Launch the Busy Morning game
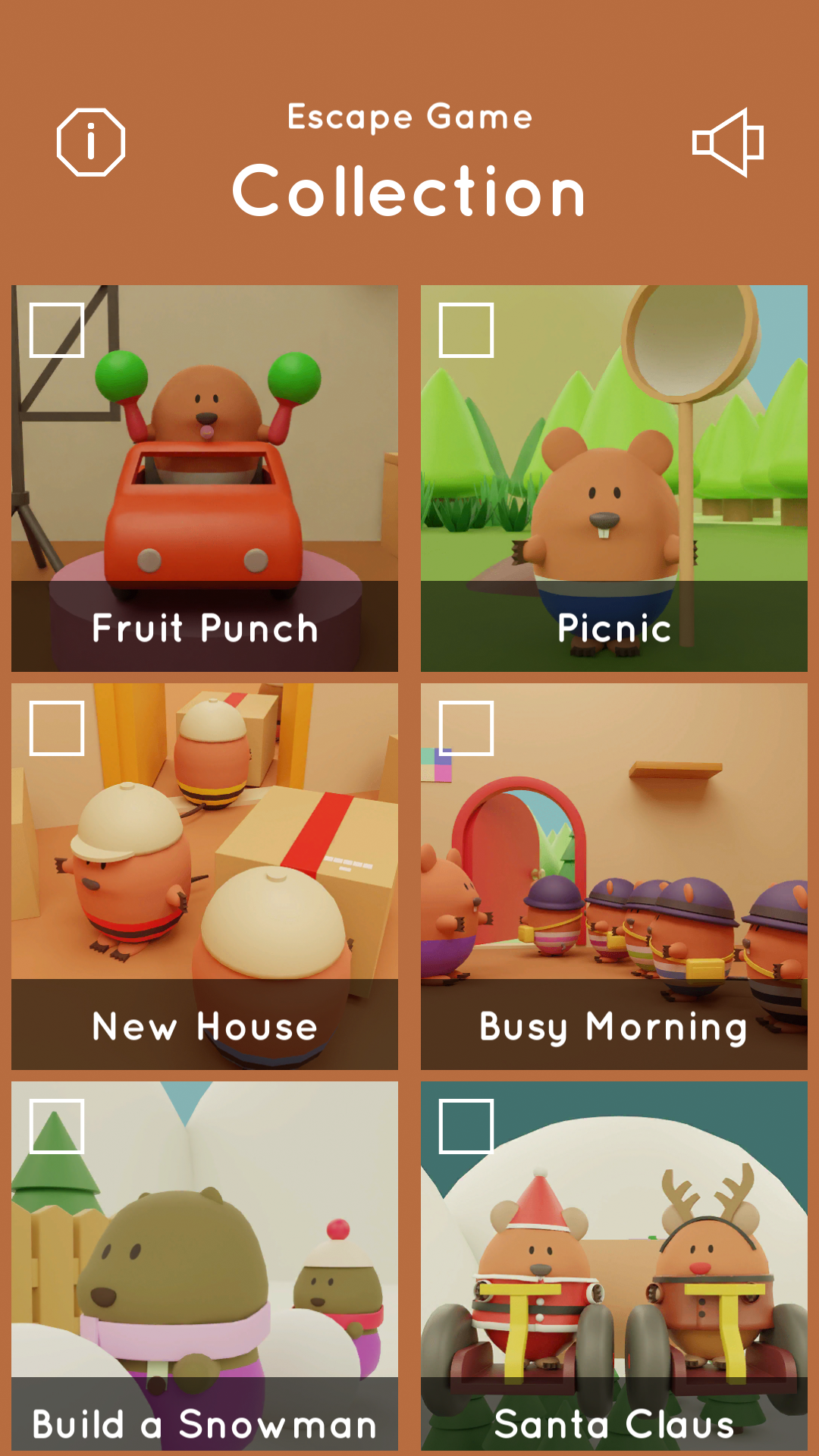Image resolution: width=819 pixels, height=1456 pixels. 614,876
